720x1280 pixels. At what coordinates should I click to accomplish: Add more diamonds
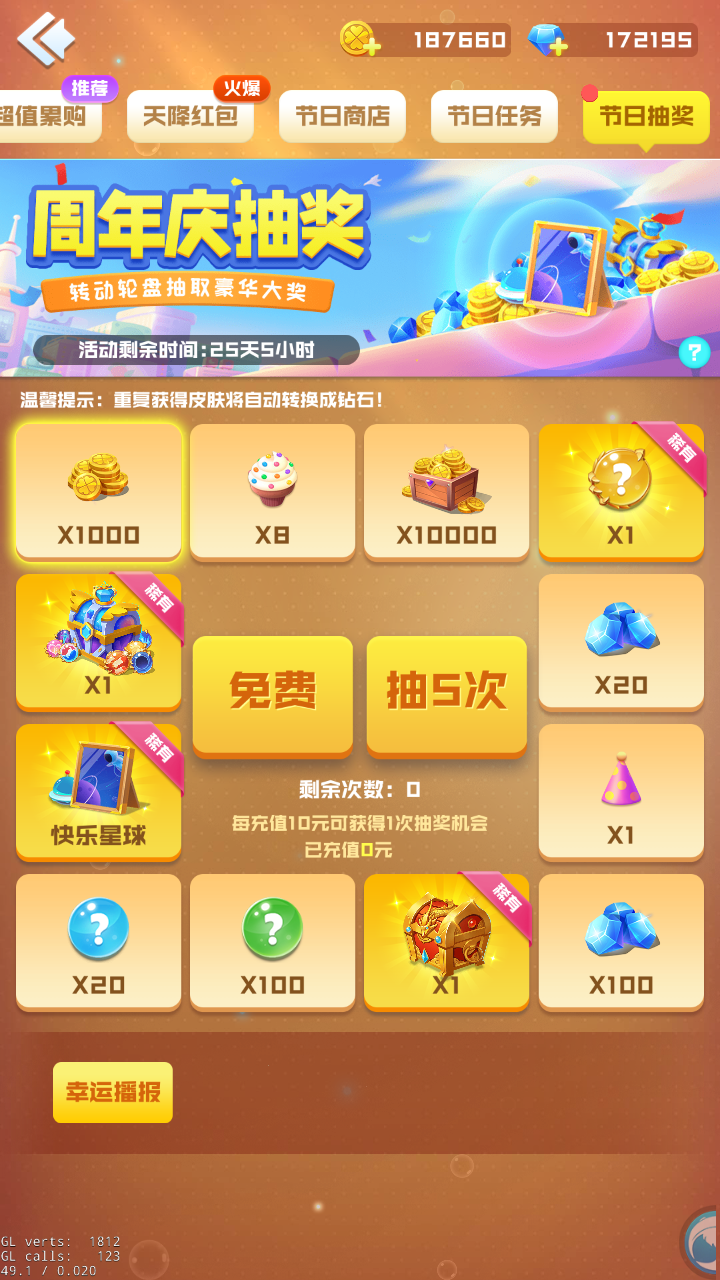pyautogui.click(x=547, y=40)
